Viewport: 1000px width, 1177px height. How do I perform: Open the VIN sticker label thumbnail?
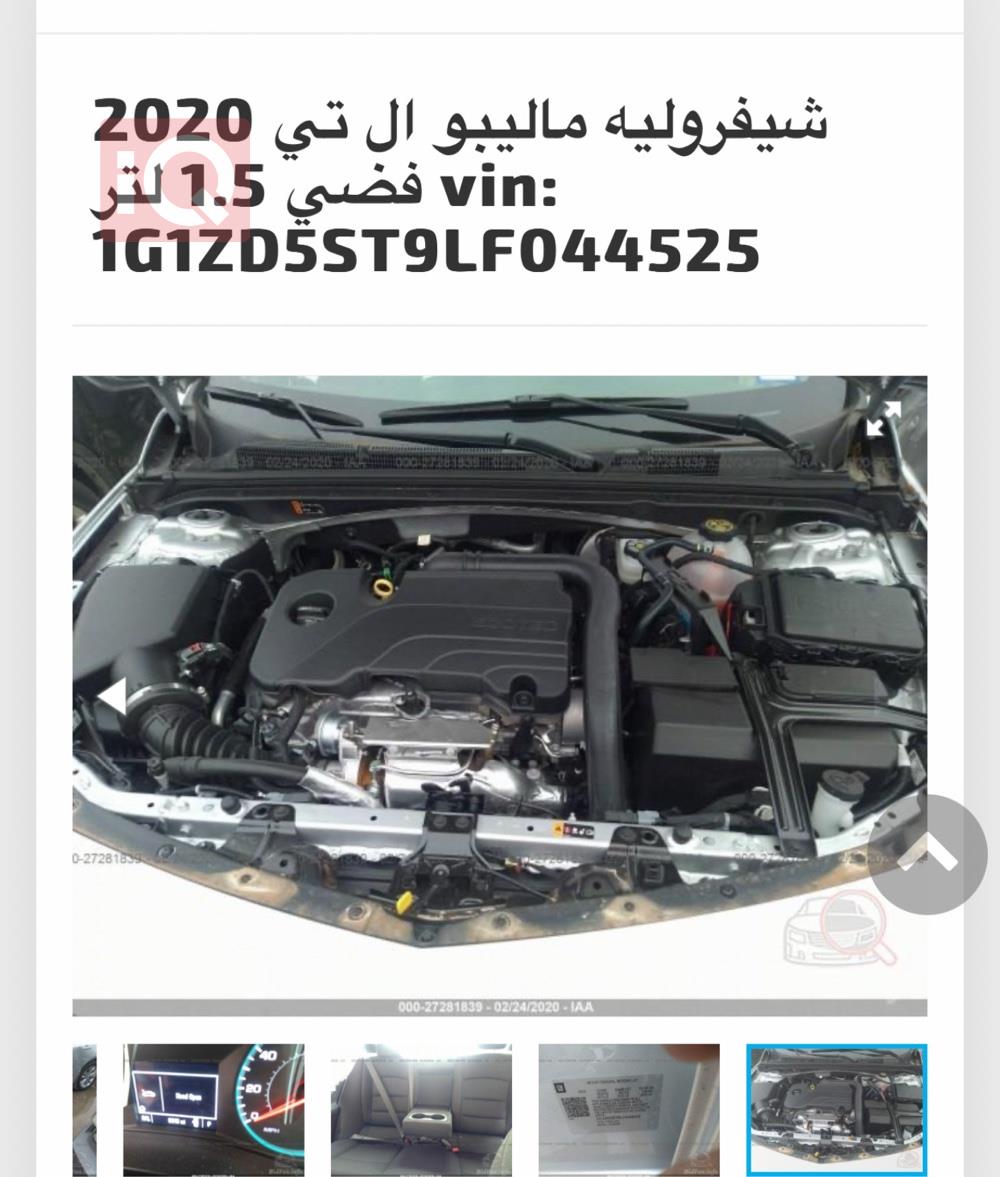coord(628,1110)
